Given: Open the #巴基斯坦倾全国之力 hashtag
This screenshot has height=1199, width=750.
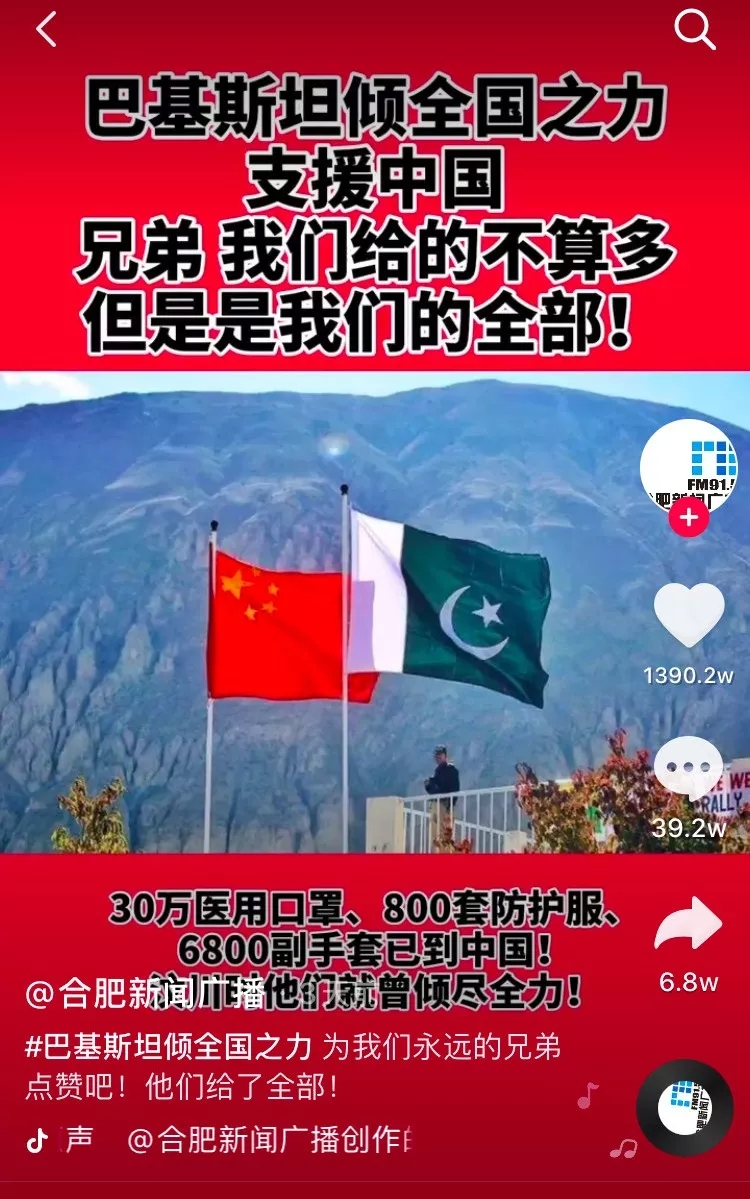Looking at the screenshot, I should click(x=168, y=1047).
